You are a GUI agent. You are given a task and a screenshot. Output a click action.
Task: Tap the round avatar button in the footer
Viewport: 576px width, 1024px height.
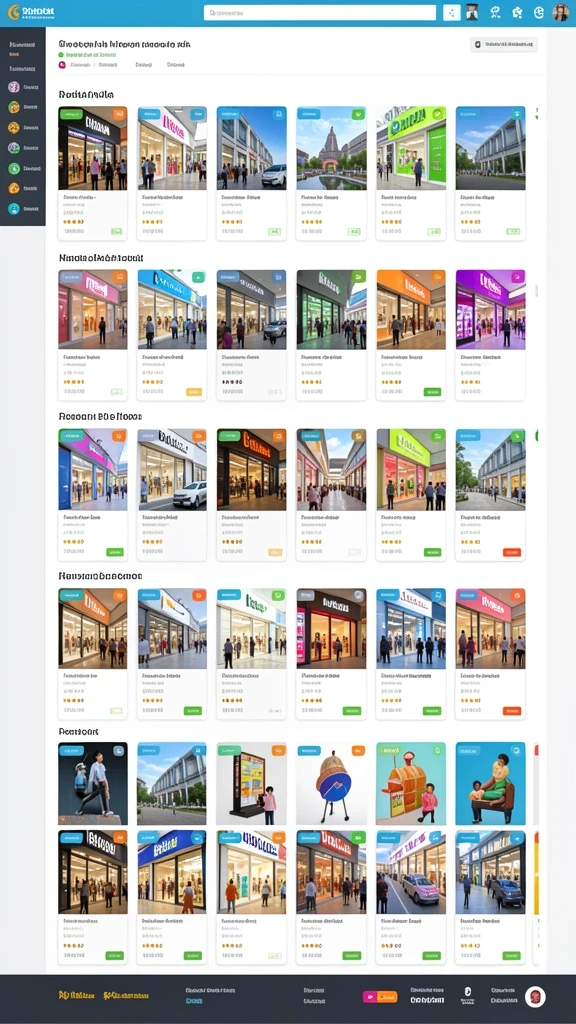pos(536,997)
